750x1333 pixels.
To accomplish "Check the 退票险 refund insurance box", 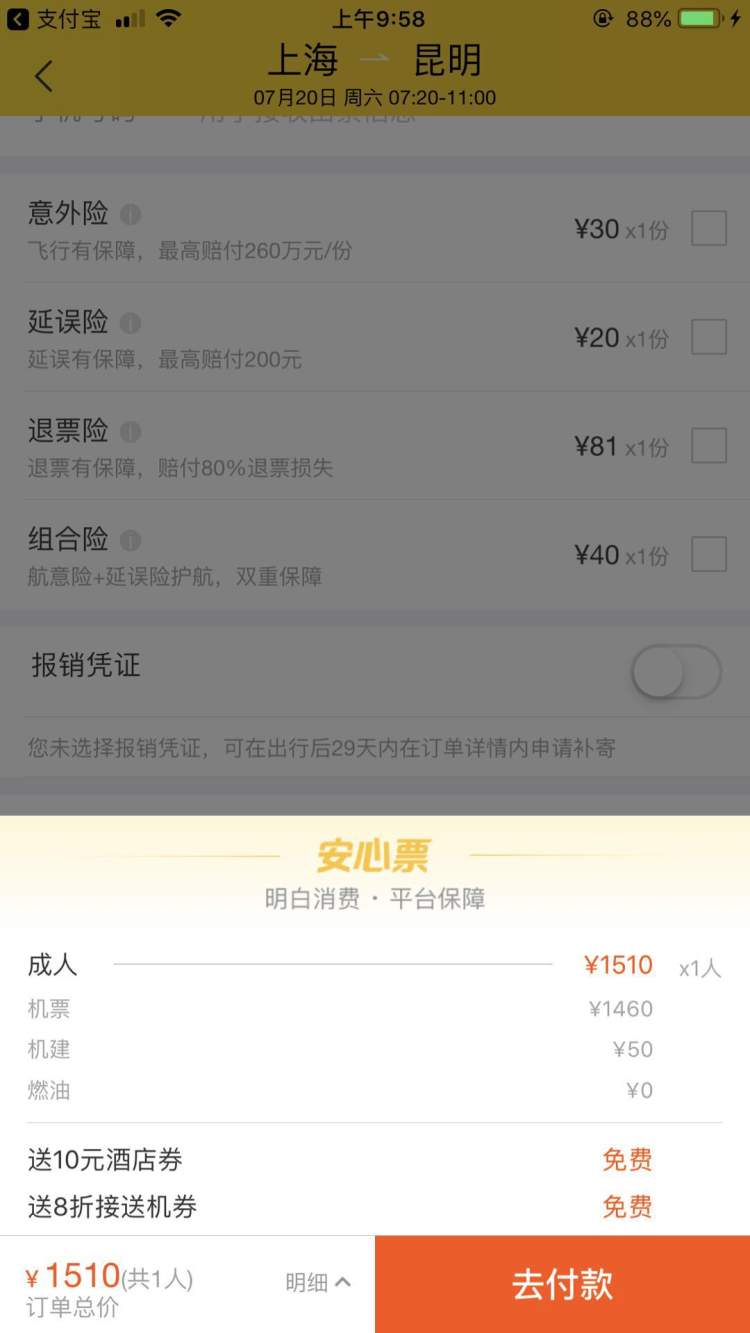I will tap(709, 446).
